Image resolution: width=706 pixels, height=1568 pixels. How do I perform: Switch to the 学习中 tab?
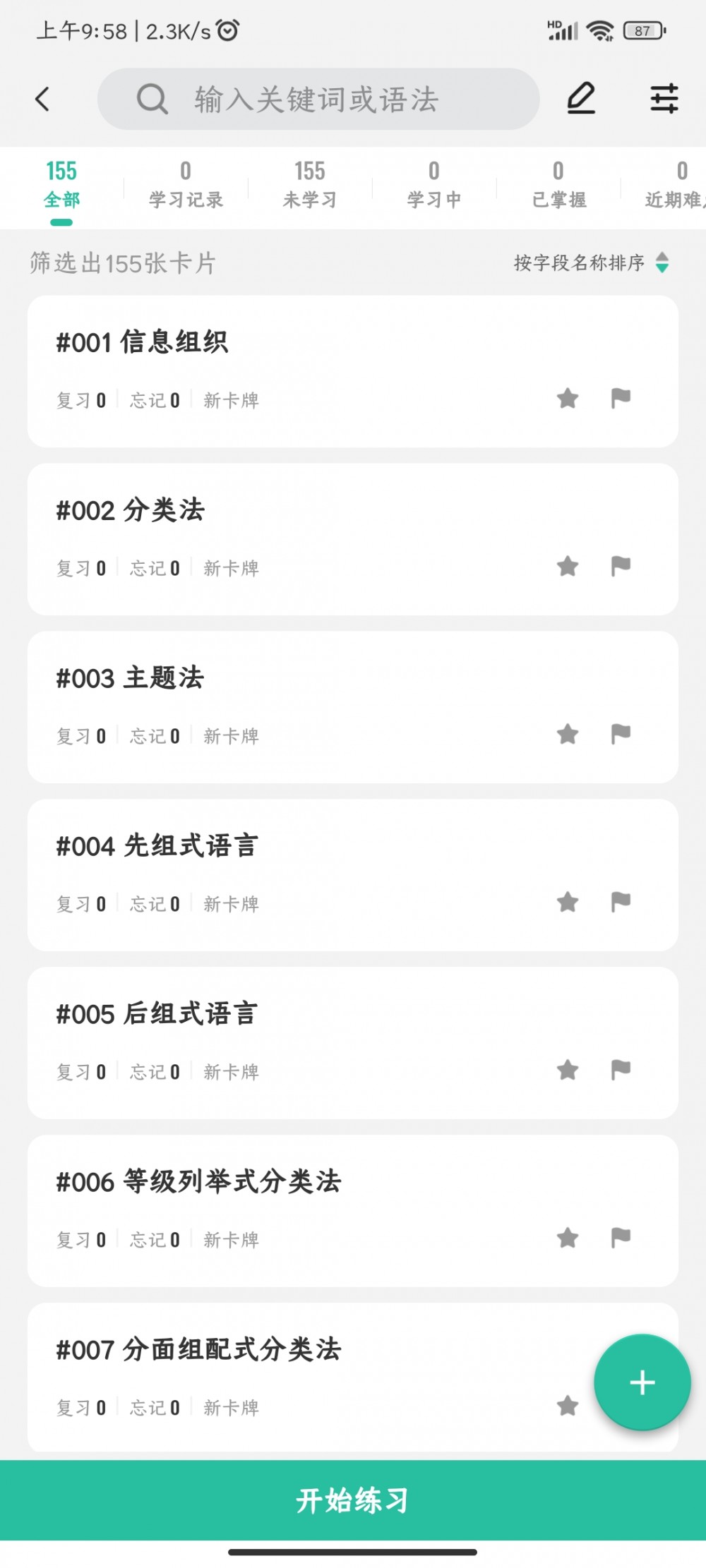pyautogui.click(x=434, y=185)
